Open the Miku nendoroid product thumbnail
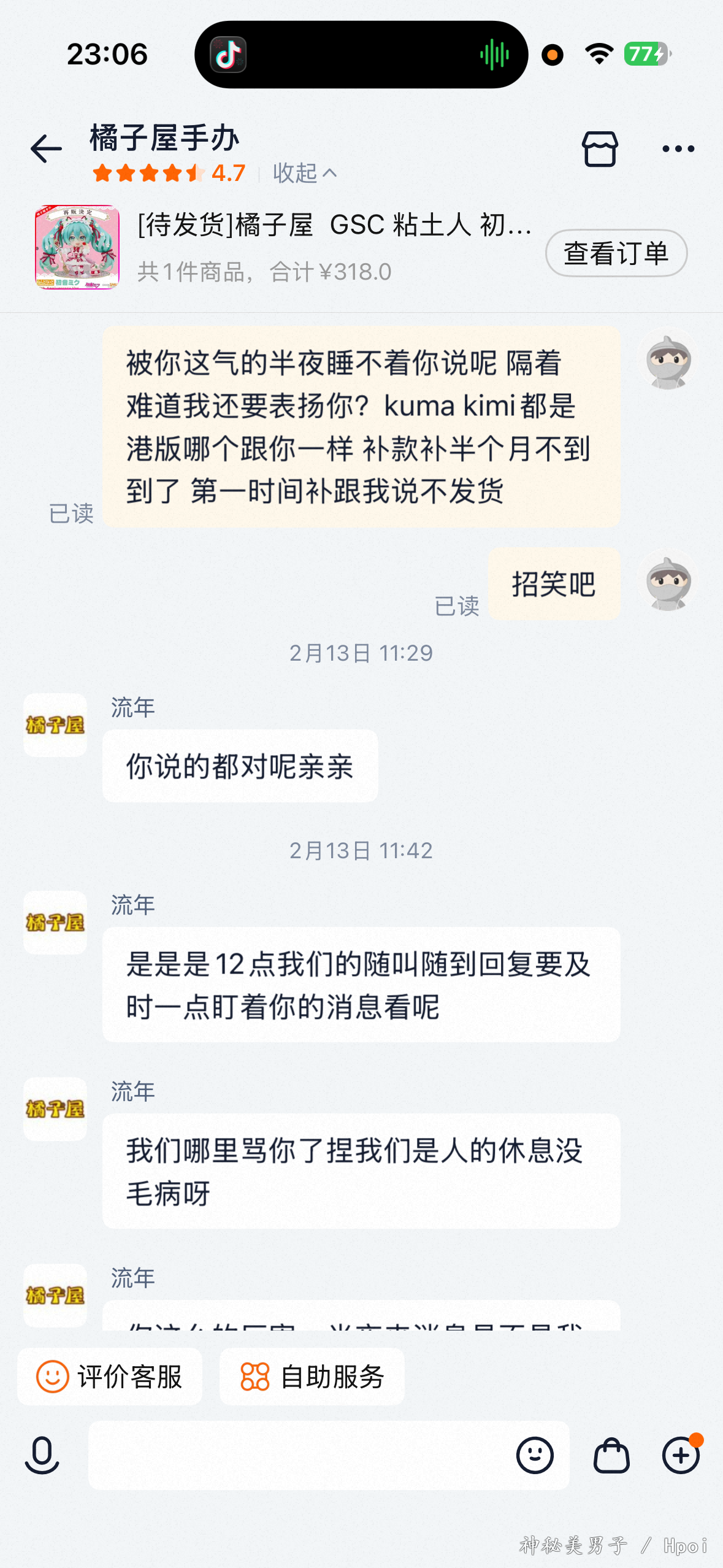Screen dimensions: 723x1568 tap(77, 247)
